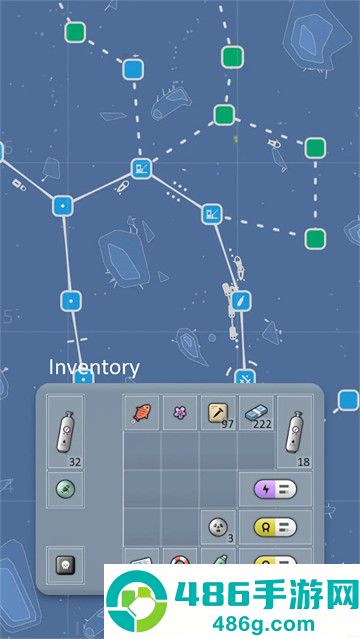Tap the black skull slot
Screen dimensions: 360x639
[x=65, y=565]
